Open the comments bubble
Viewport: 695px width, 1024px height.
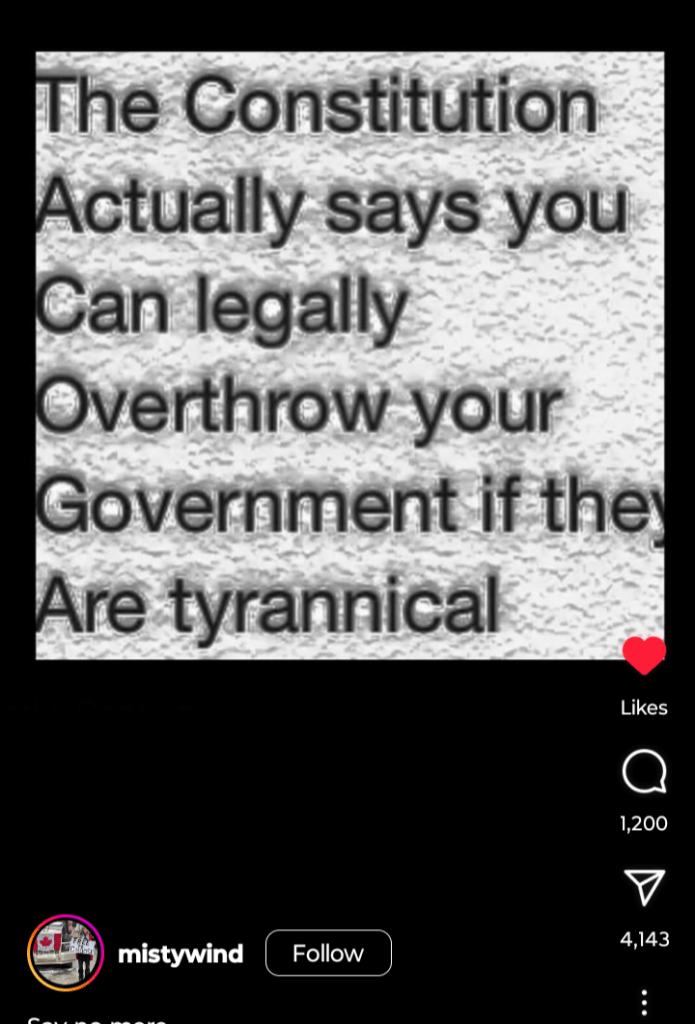(x=644, y=773)
